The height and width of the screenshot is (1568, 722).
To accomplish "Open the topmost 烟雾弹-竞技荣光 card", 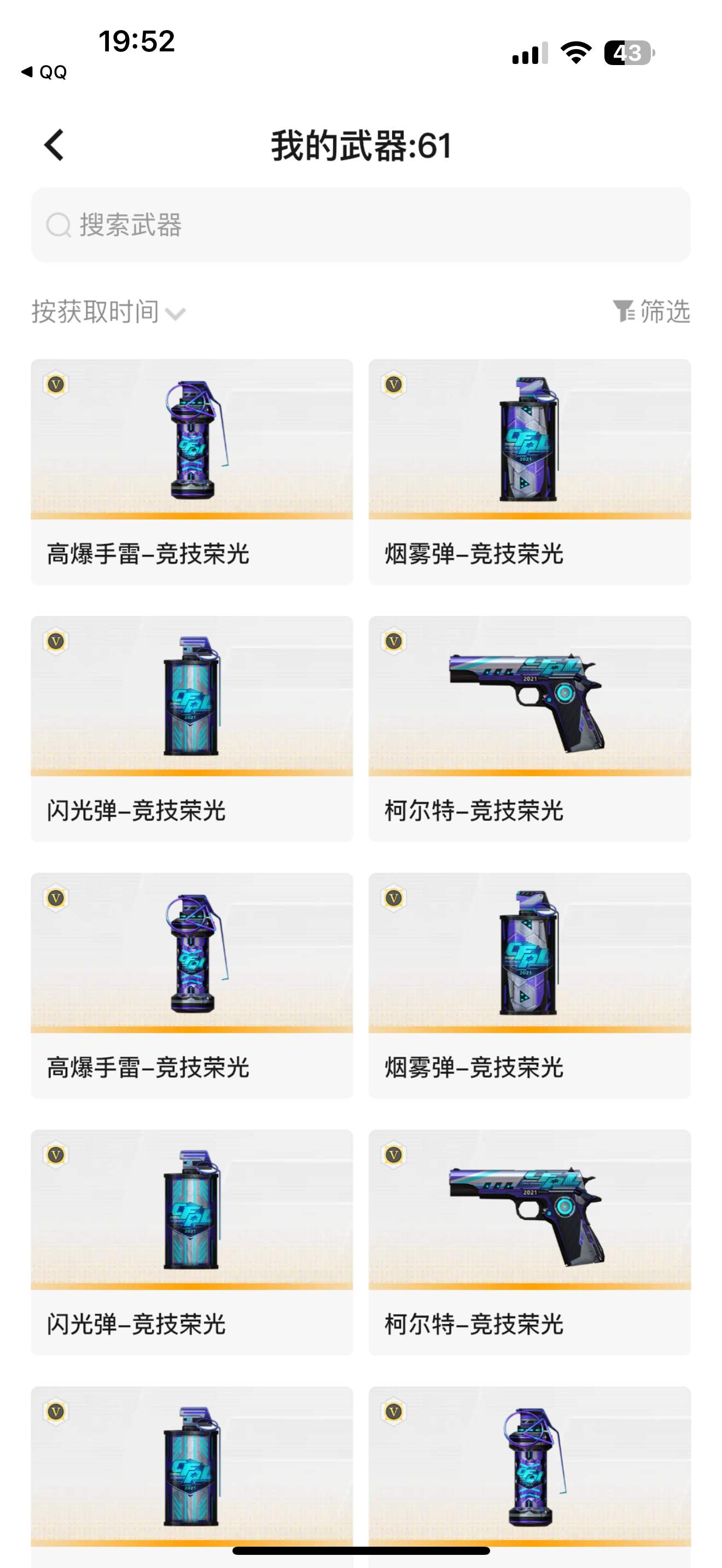I will [529, 472].
